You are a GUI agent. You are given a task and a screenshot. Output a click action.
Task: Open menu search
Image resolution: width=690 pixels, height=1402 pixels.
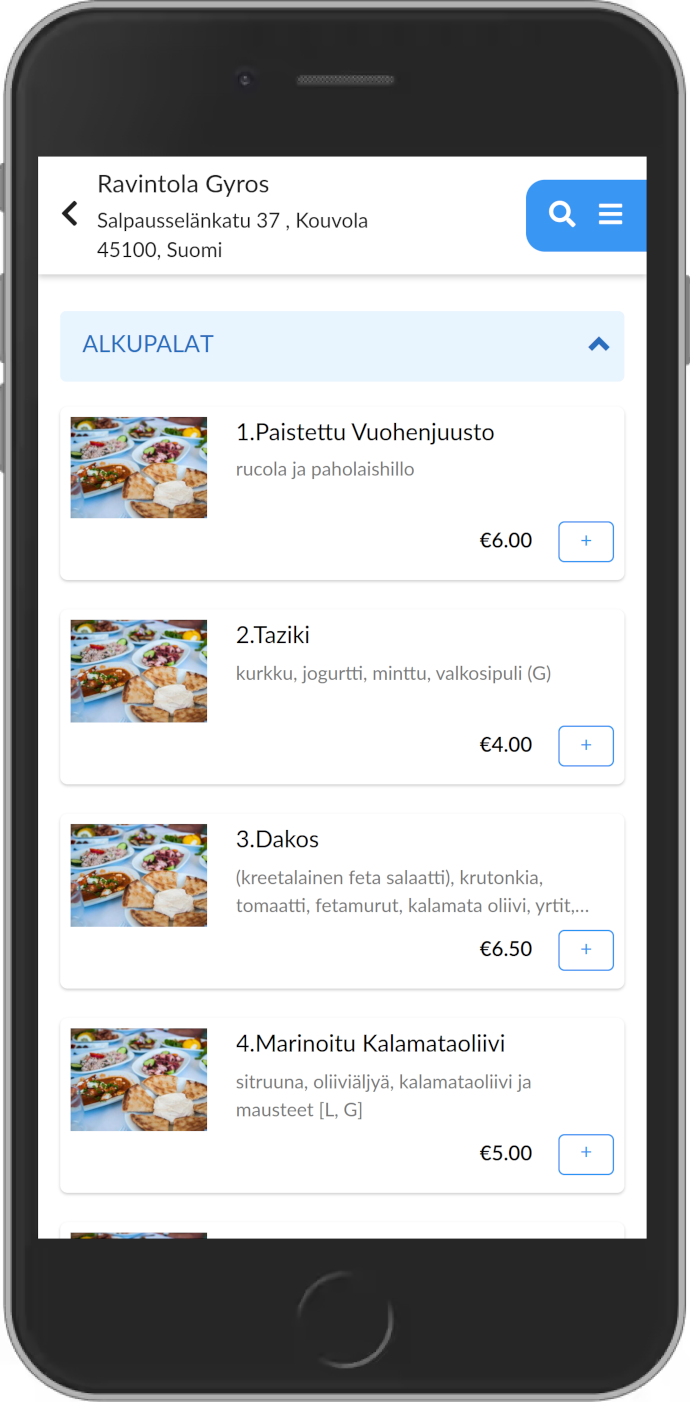coord(562,214)
